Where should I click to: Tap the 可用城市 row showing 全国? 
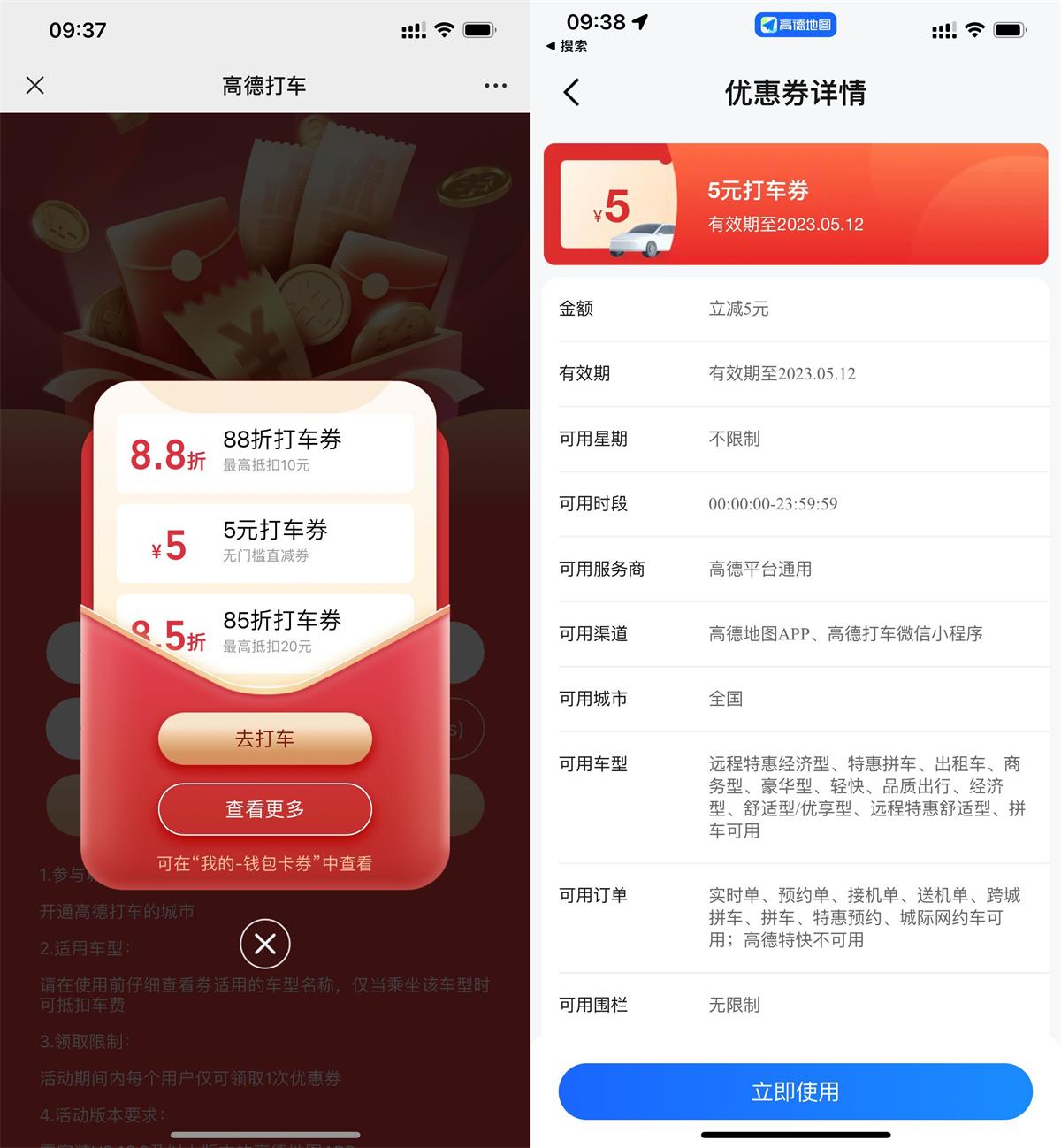(795, 699)
